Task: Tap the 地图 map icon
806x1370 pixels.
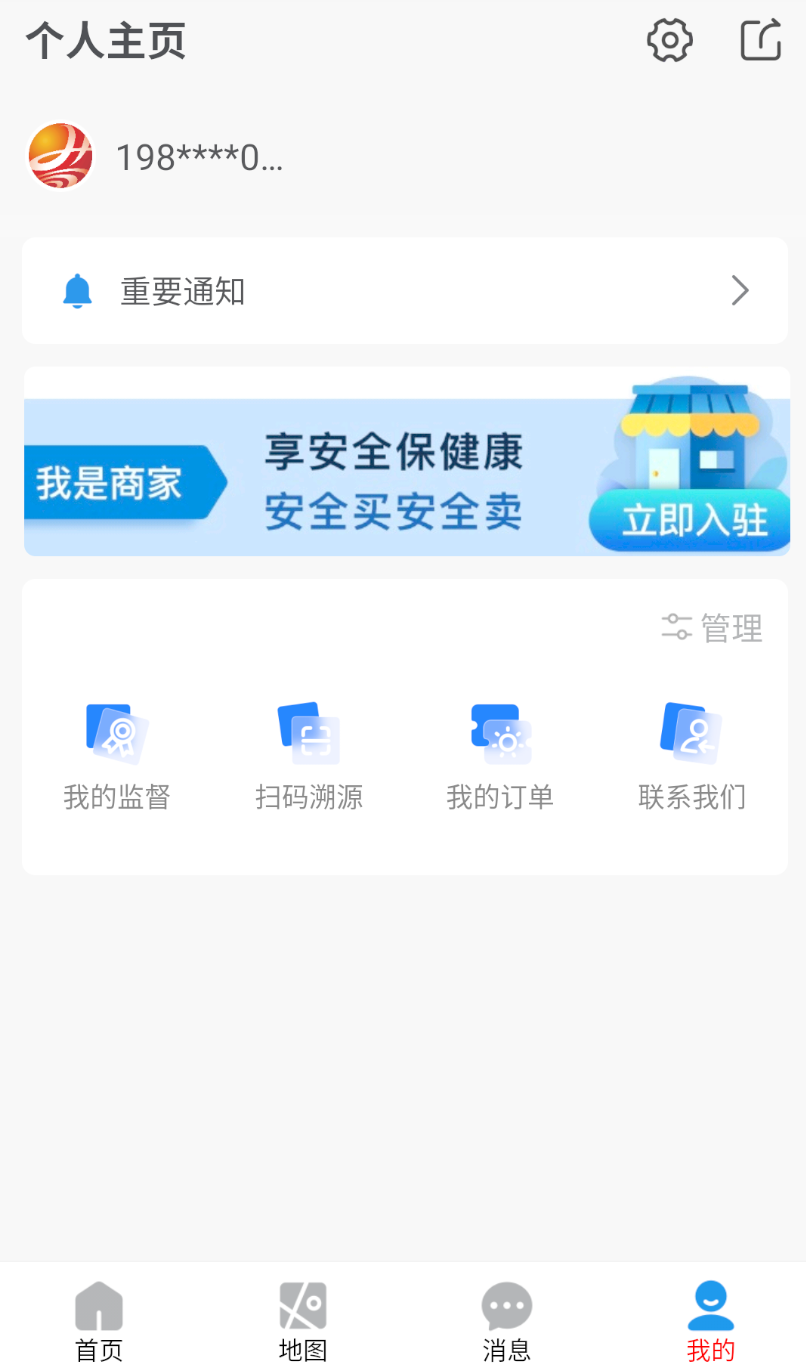Action: click(x=302, y=1305)
